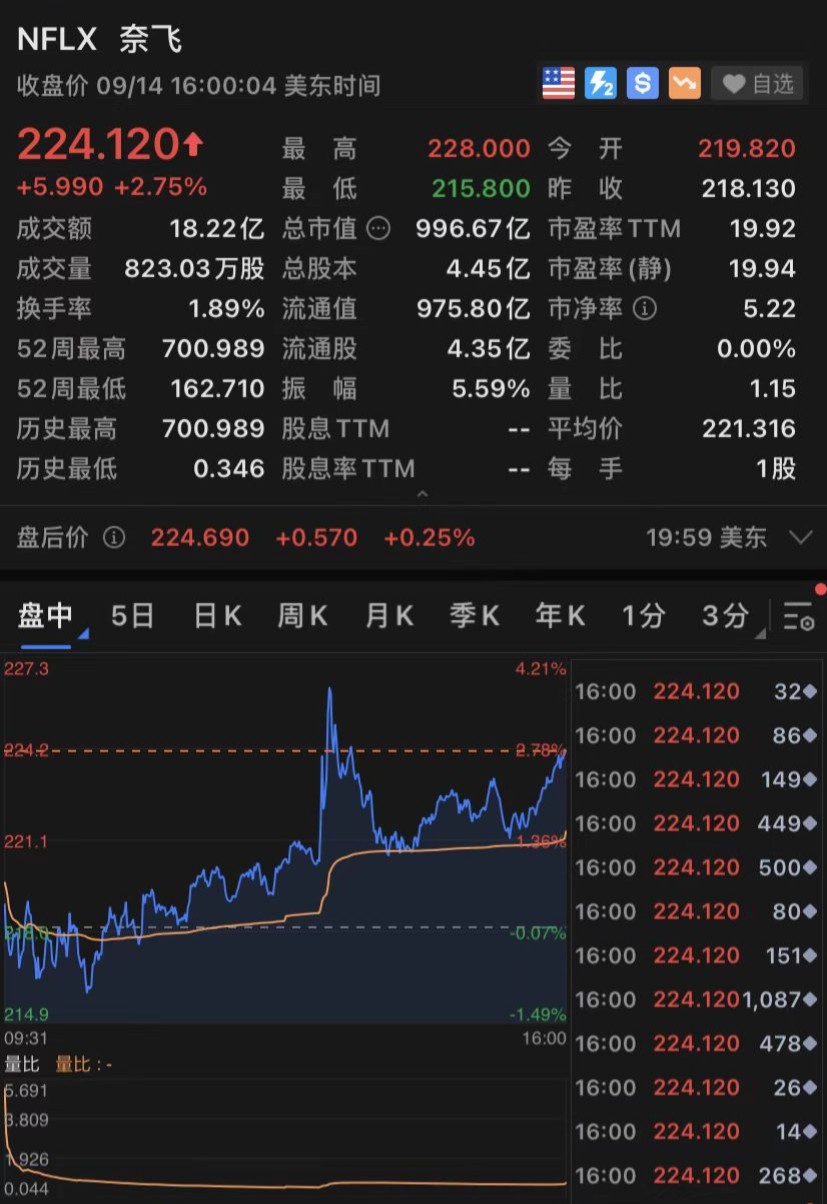This screenshot has width=827, height=1204.
Task: Open the info icon beside 市净率
Action: click(646, 309)
